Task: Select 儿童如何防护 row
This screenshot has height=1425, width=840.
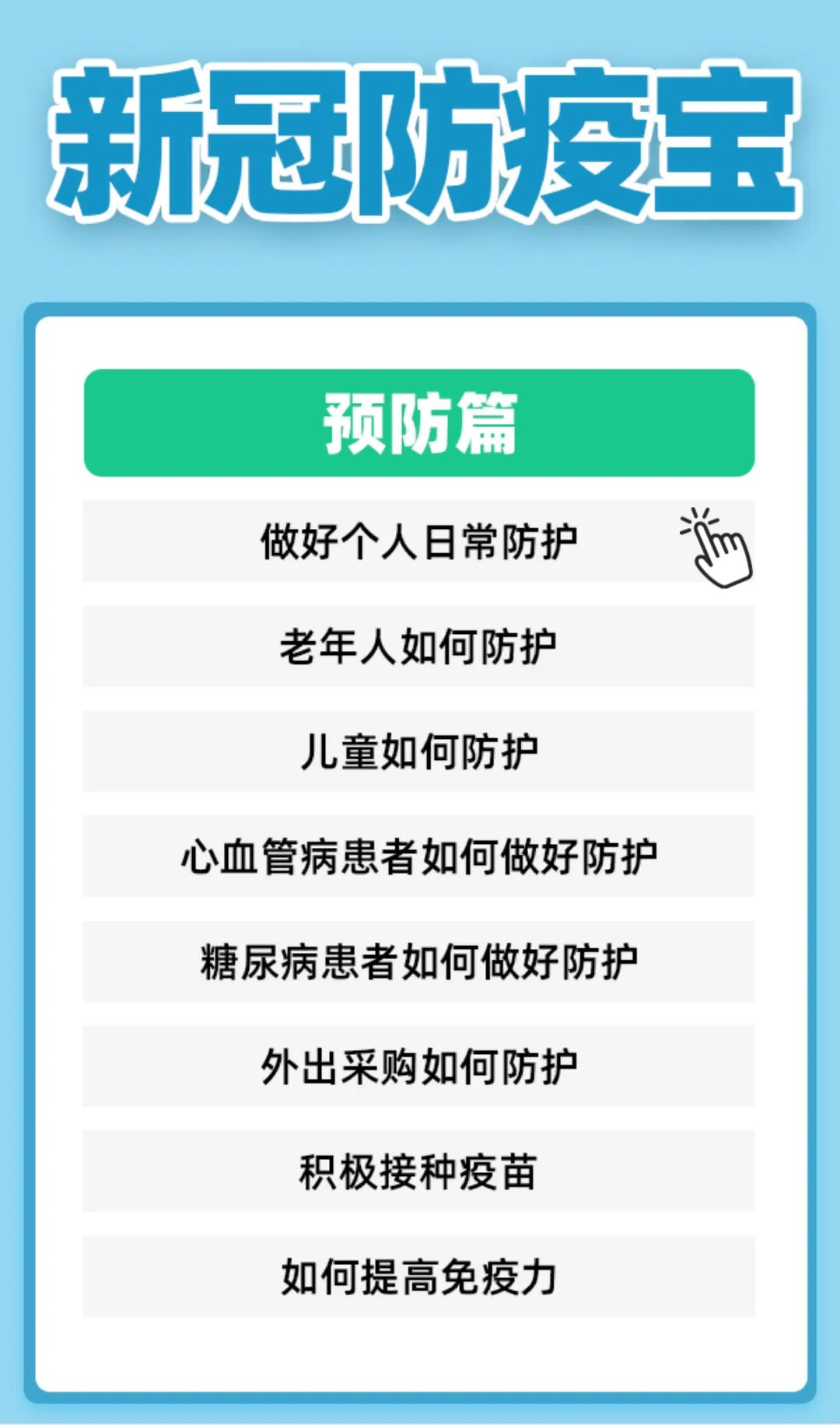Action: click(418, 751)
